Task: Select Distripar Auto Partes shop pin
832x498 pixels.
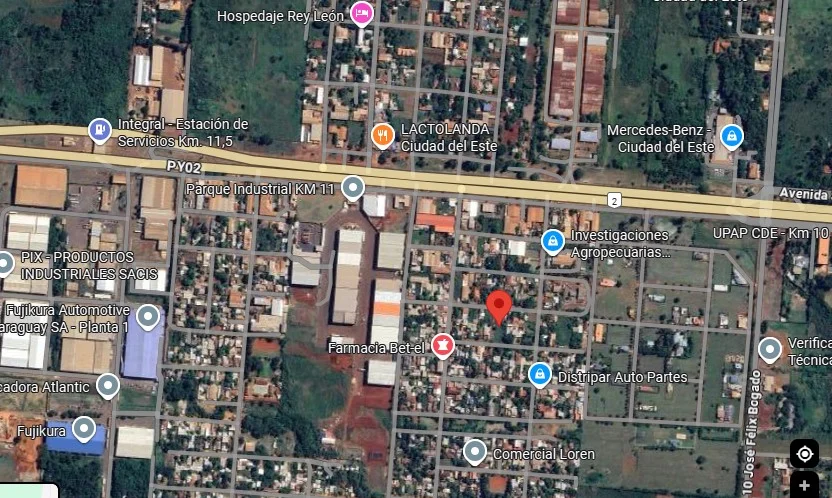Action: (539, 375)
